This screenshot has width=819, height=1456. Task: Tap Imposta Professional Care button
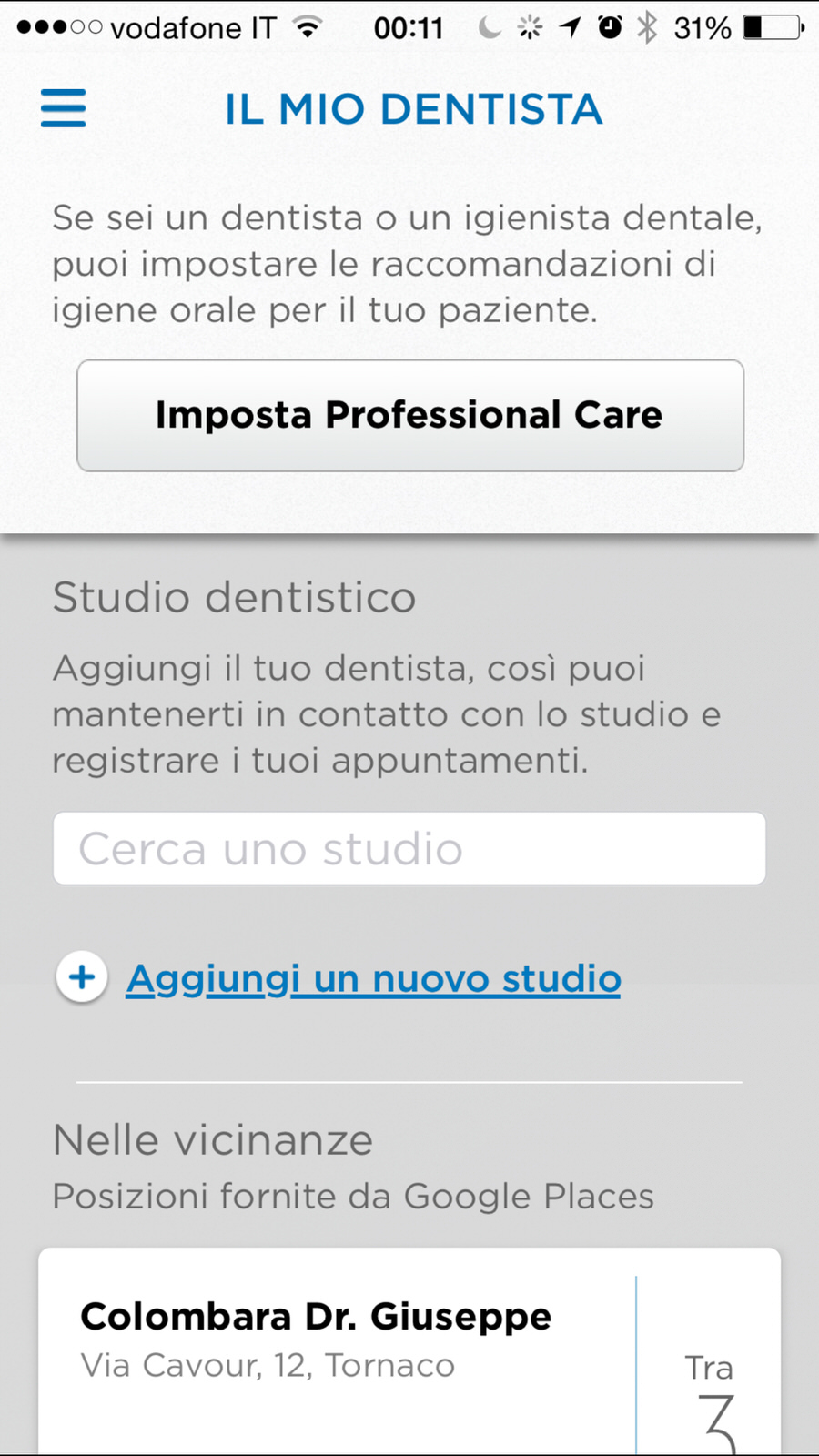pos(409,416)
